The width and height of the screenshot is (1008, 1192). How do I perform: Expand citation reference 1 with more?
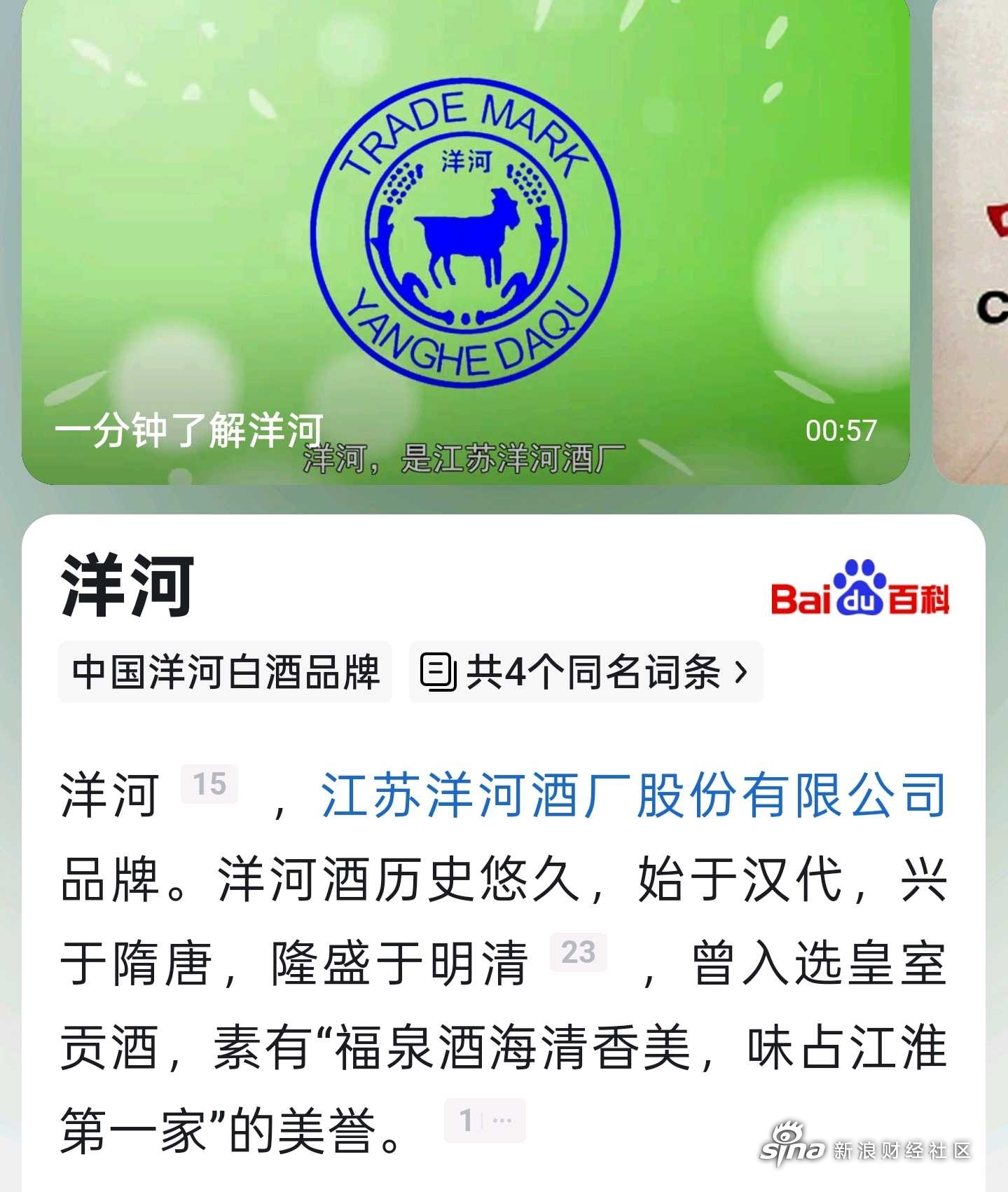point(485,1120)
